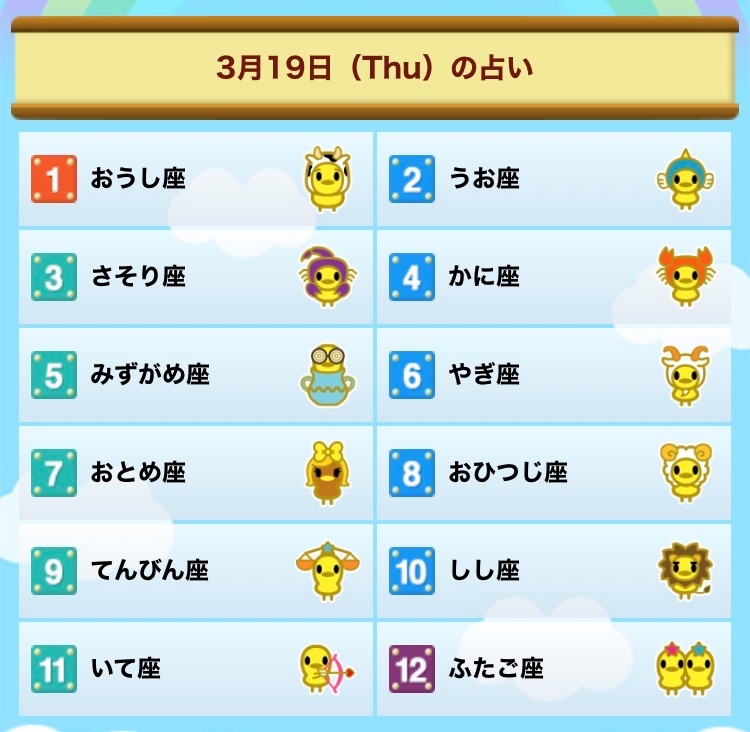Select the さそり座 row
This screenshot has height=732, width=750.
click(196, 277)
